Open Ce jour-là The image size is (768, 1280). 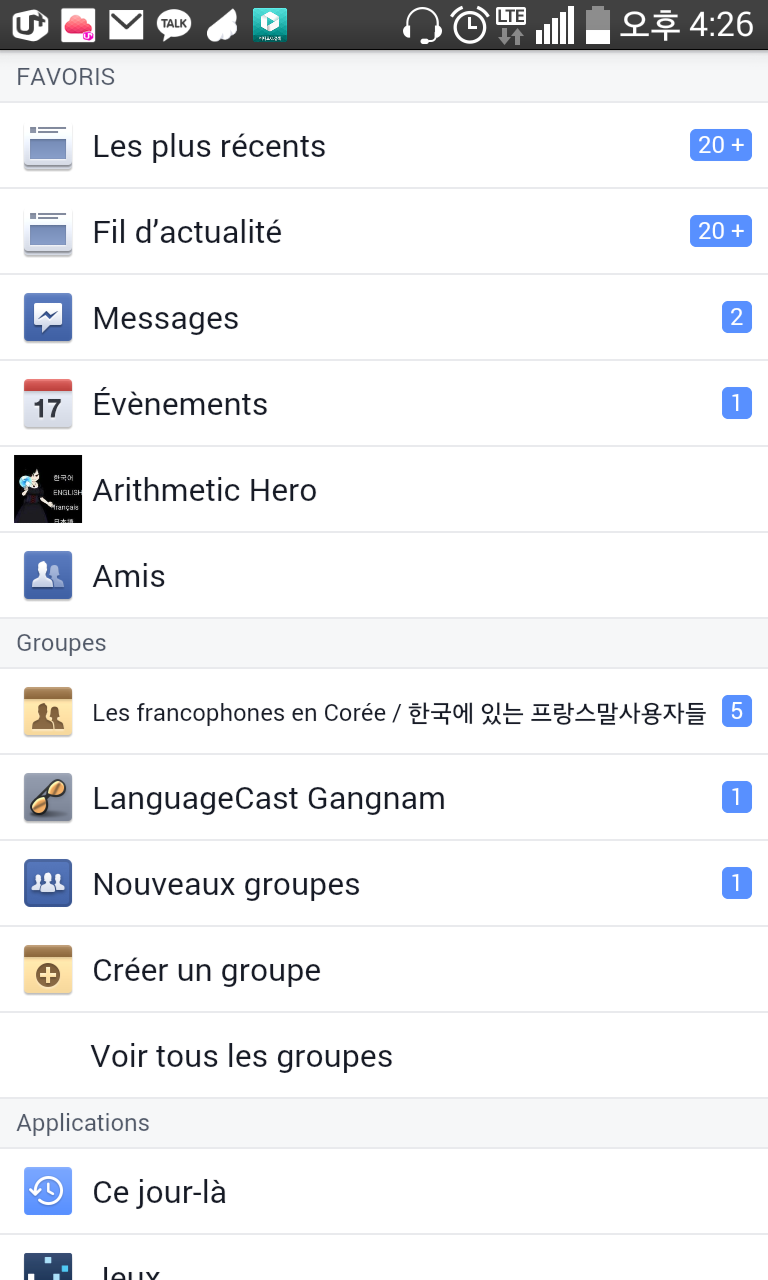384,1192
